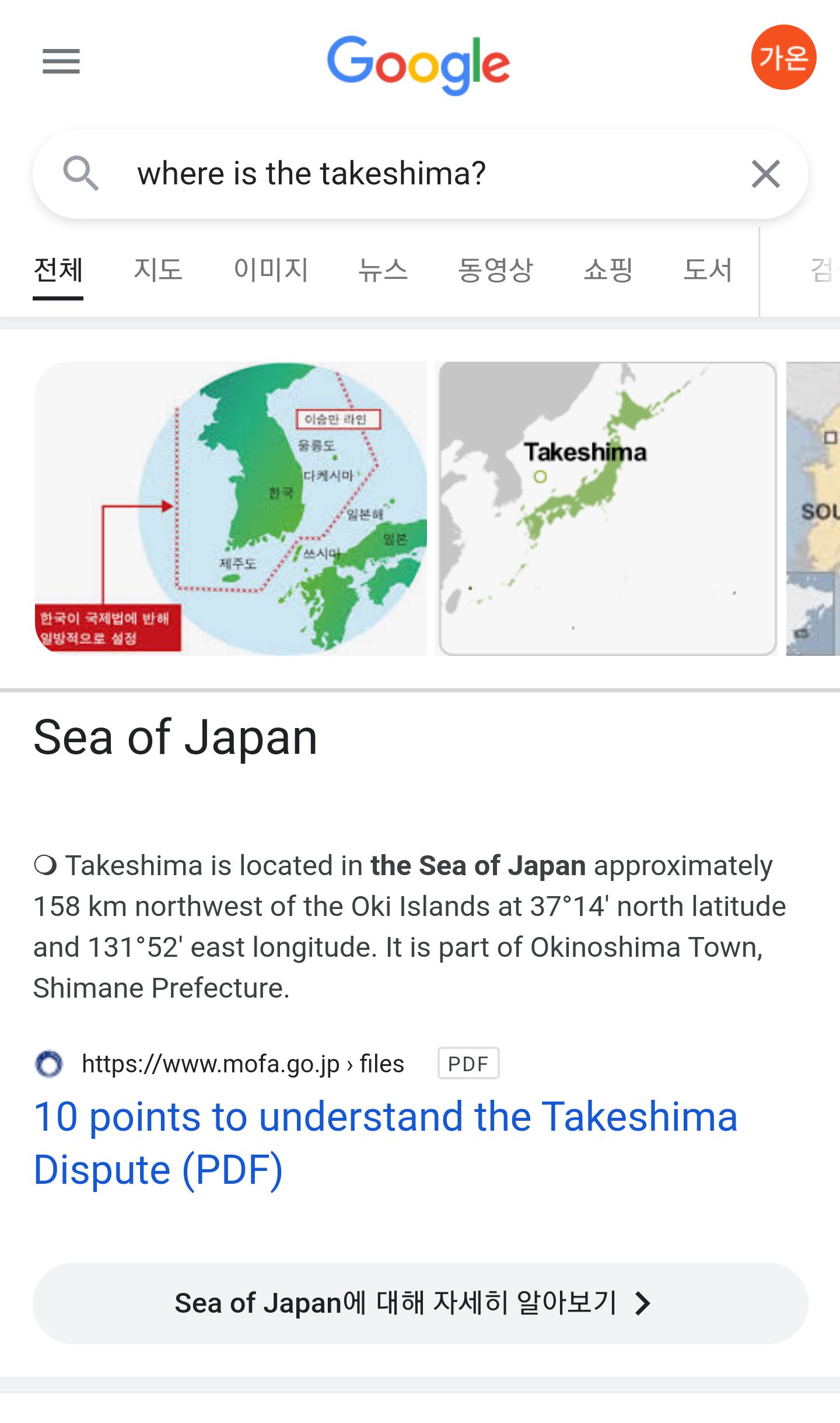
Task: Switch to the 지도 tab
Action: coord(157,270)
